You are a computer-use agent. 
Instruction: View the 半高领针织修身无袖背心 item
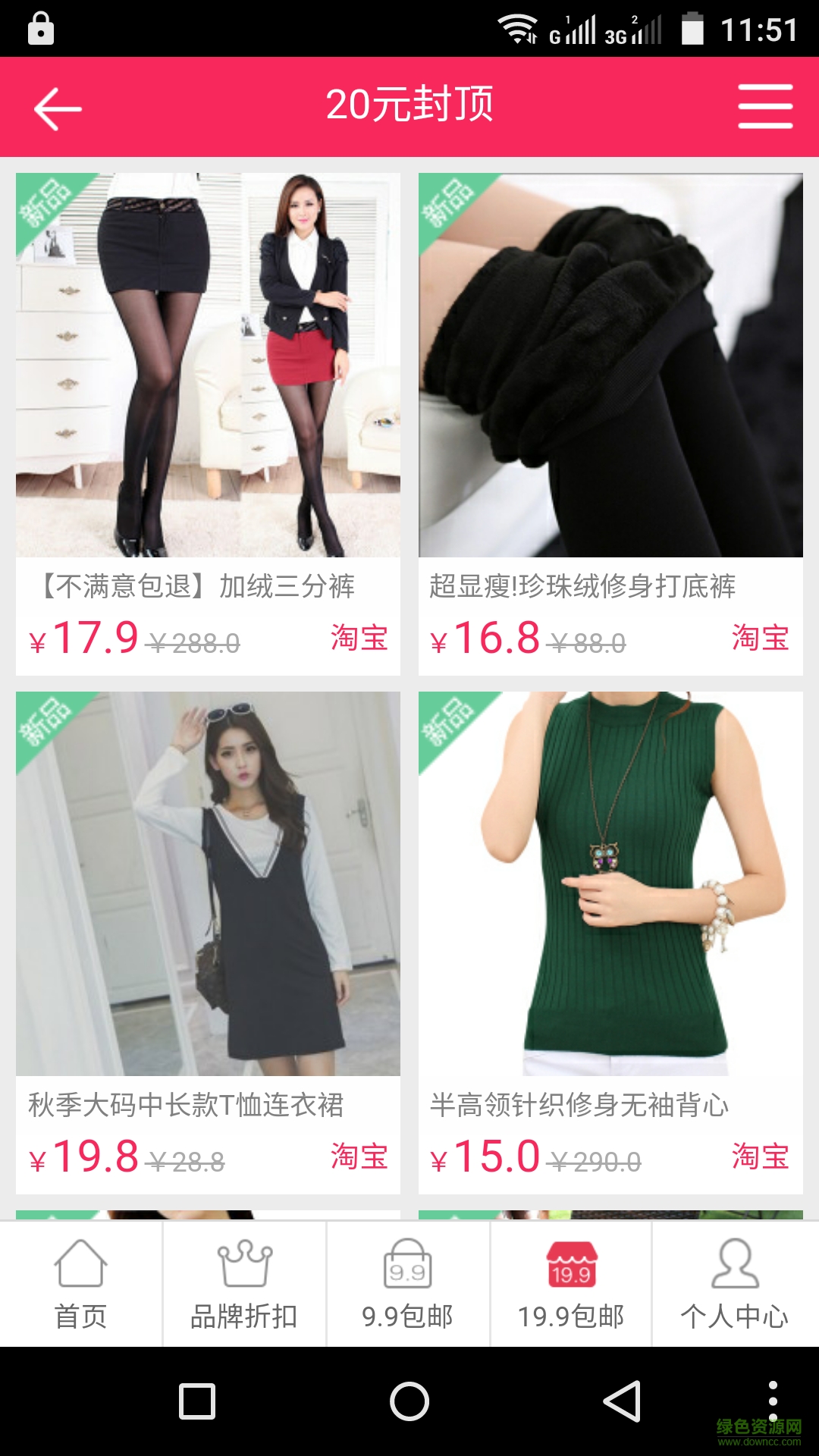[x=610, y=942]
